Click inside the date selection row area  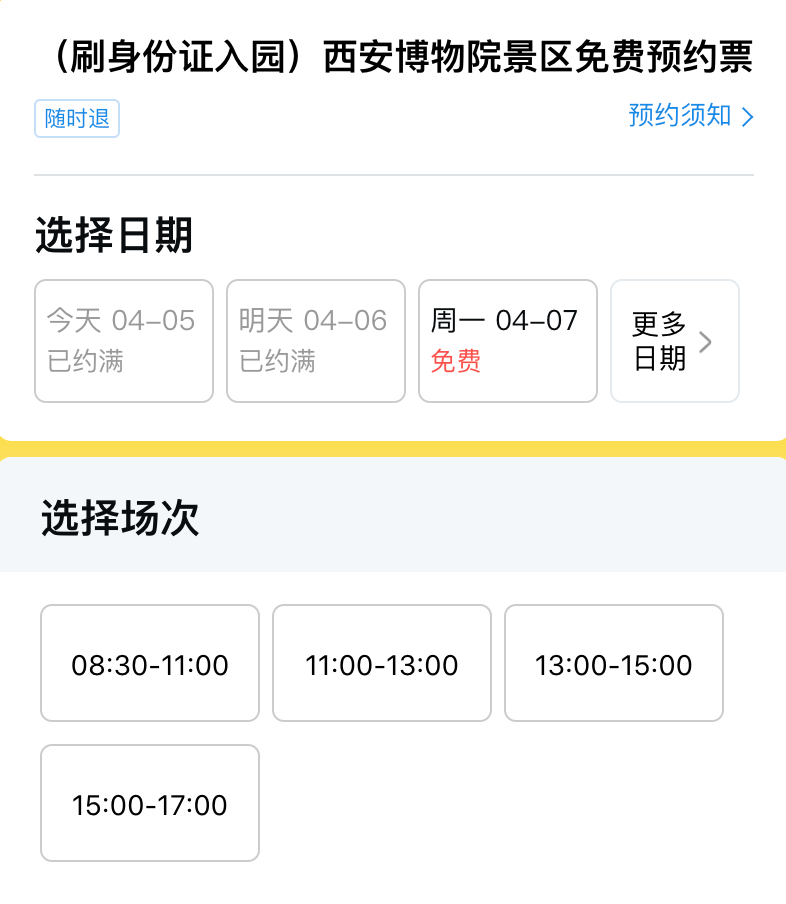pyautogui.click(x=393, y=341)
